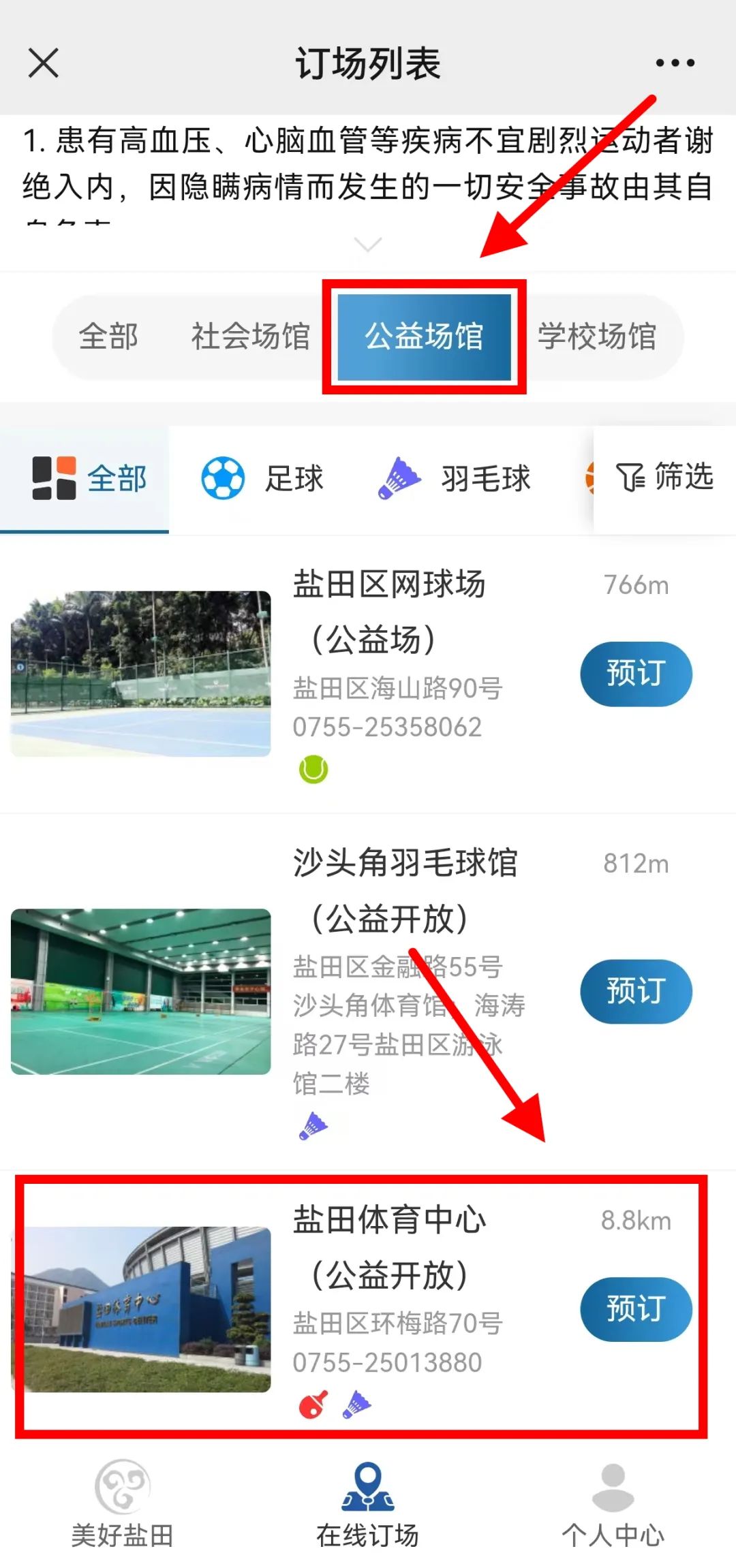Open the 筛选 filter options
This screenshot has width=736, height=1568.
coord(664,477)
